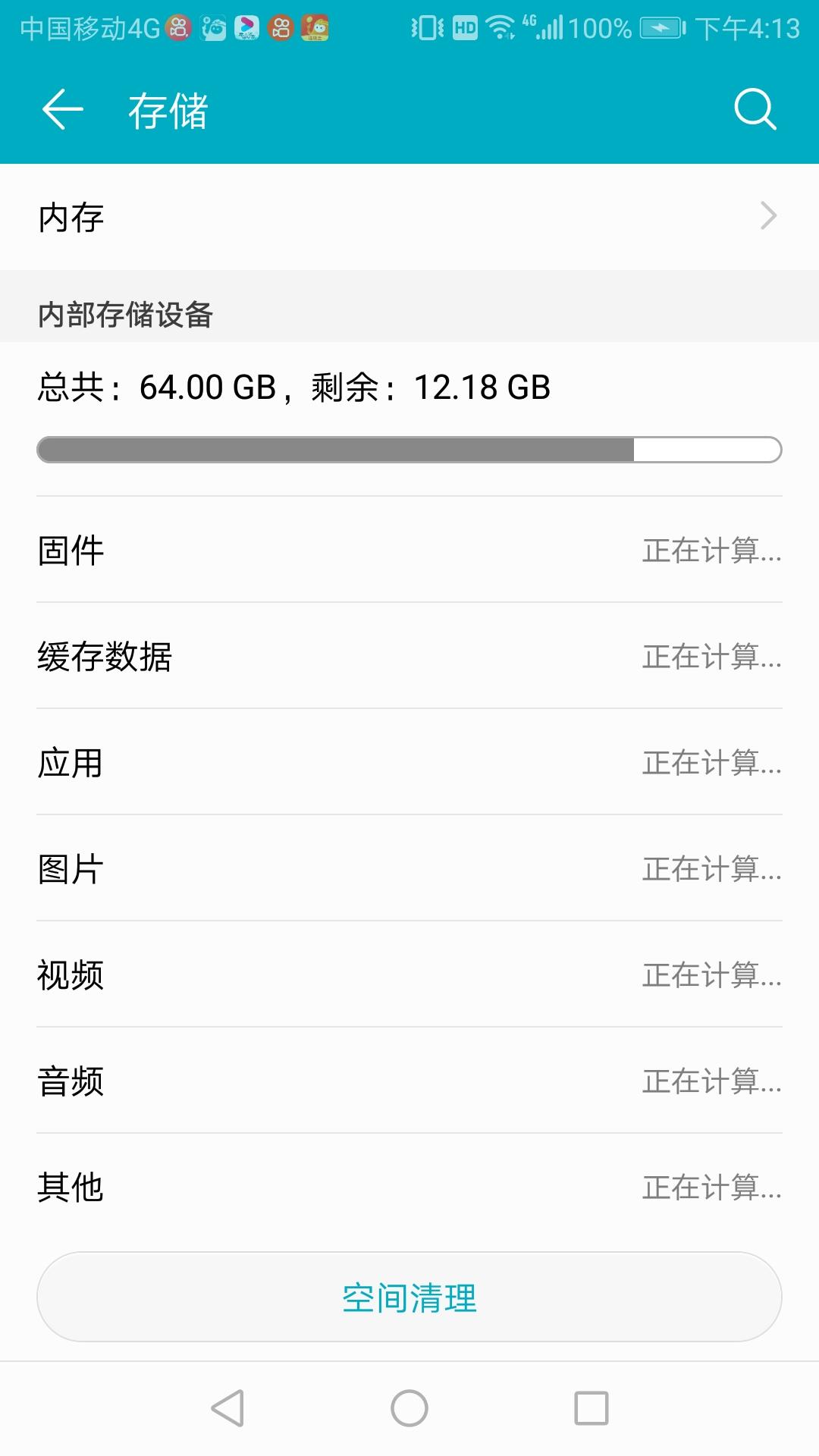Open the 应用 (apps) storage entry
The image size is (819, 1456).
pyautogui.click(x=409, y=762)
